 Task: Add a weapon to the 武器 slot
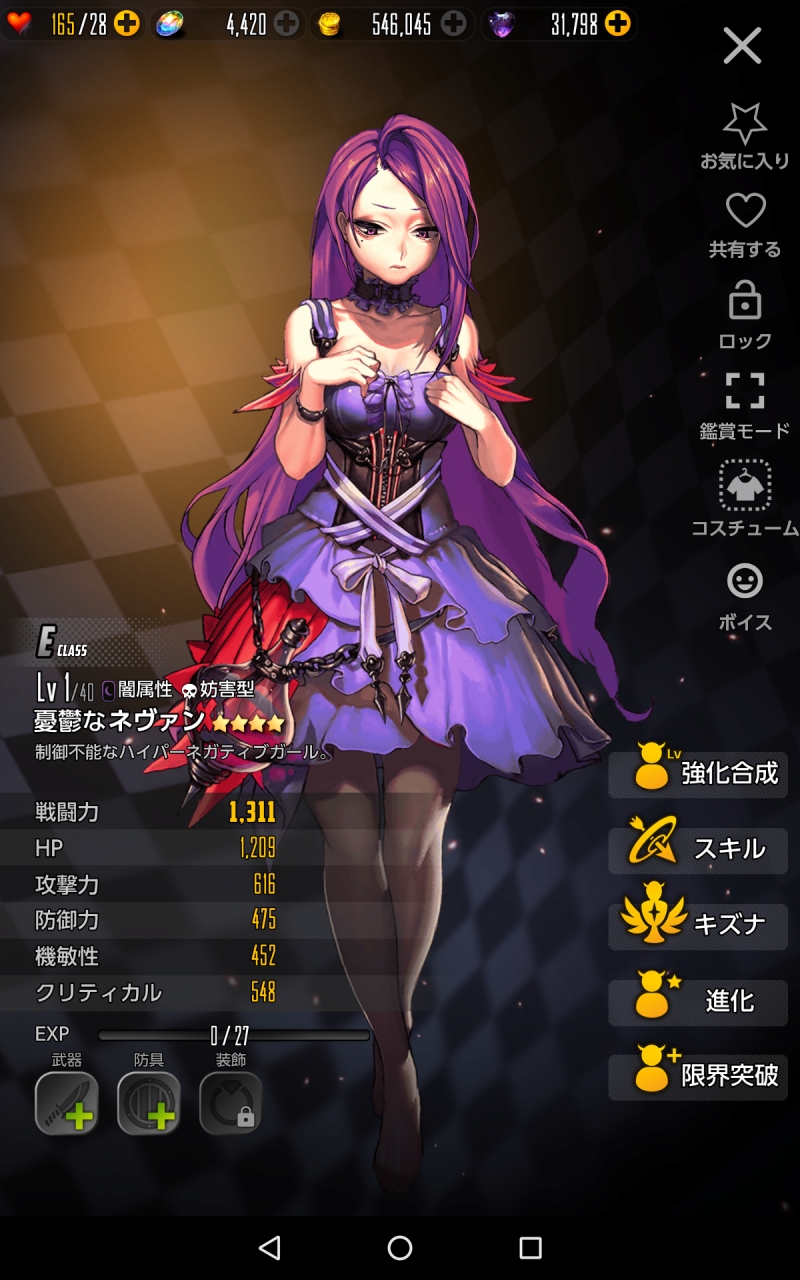coord(67,1103)
